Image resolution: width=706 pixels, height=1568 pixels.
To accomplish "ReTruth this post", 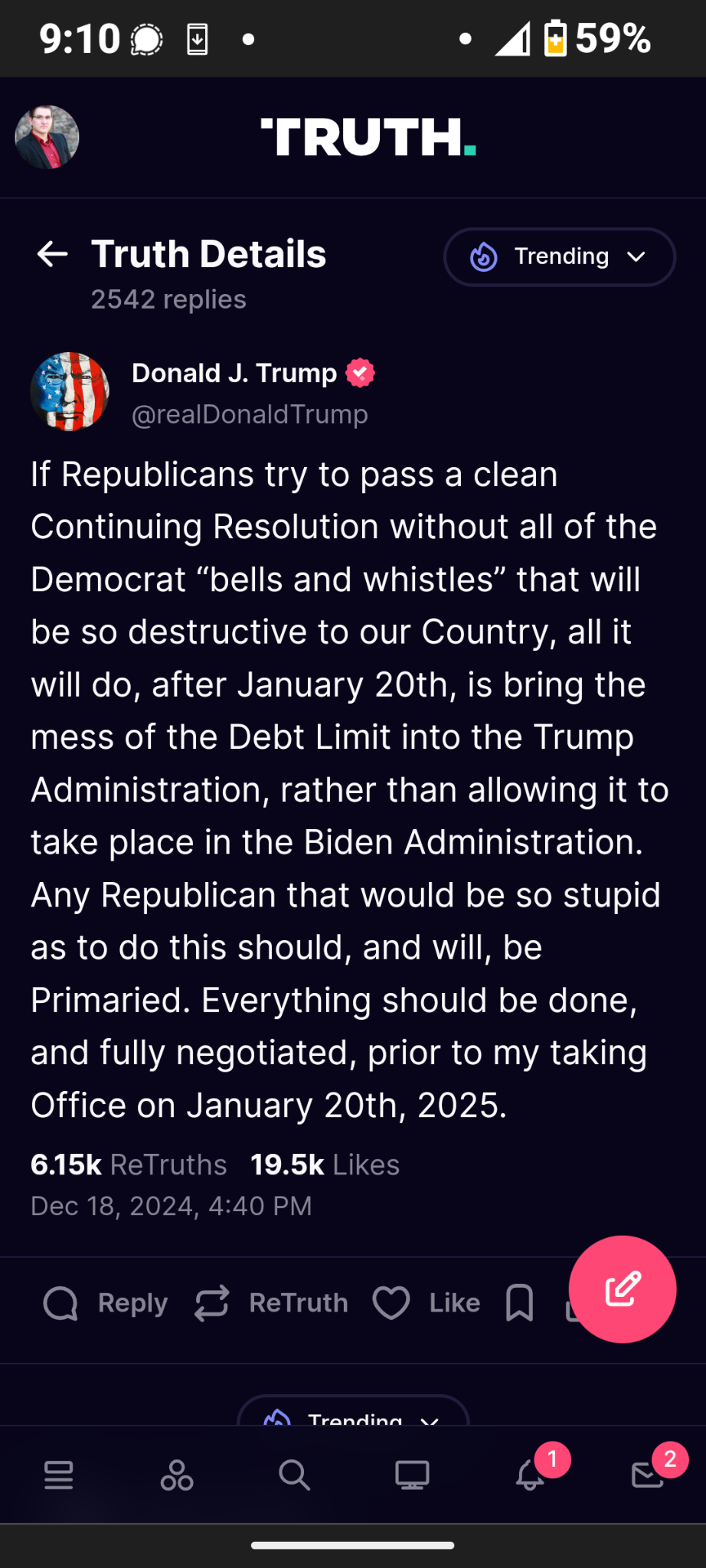I will click(271, 1303).
